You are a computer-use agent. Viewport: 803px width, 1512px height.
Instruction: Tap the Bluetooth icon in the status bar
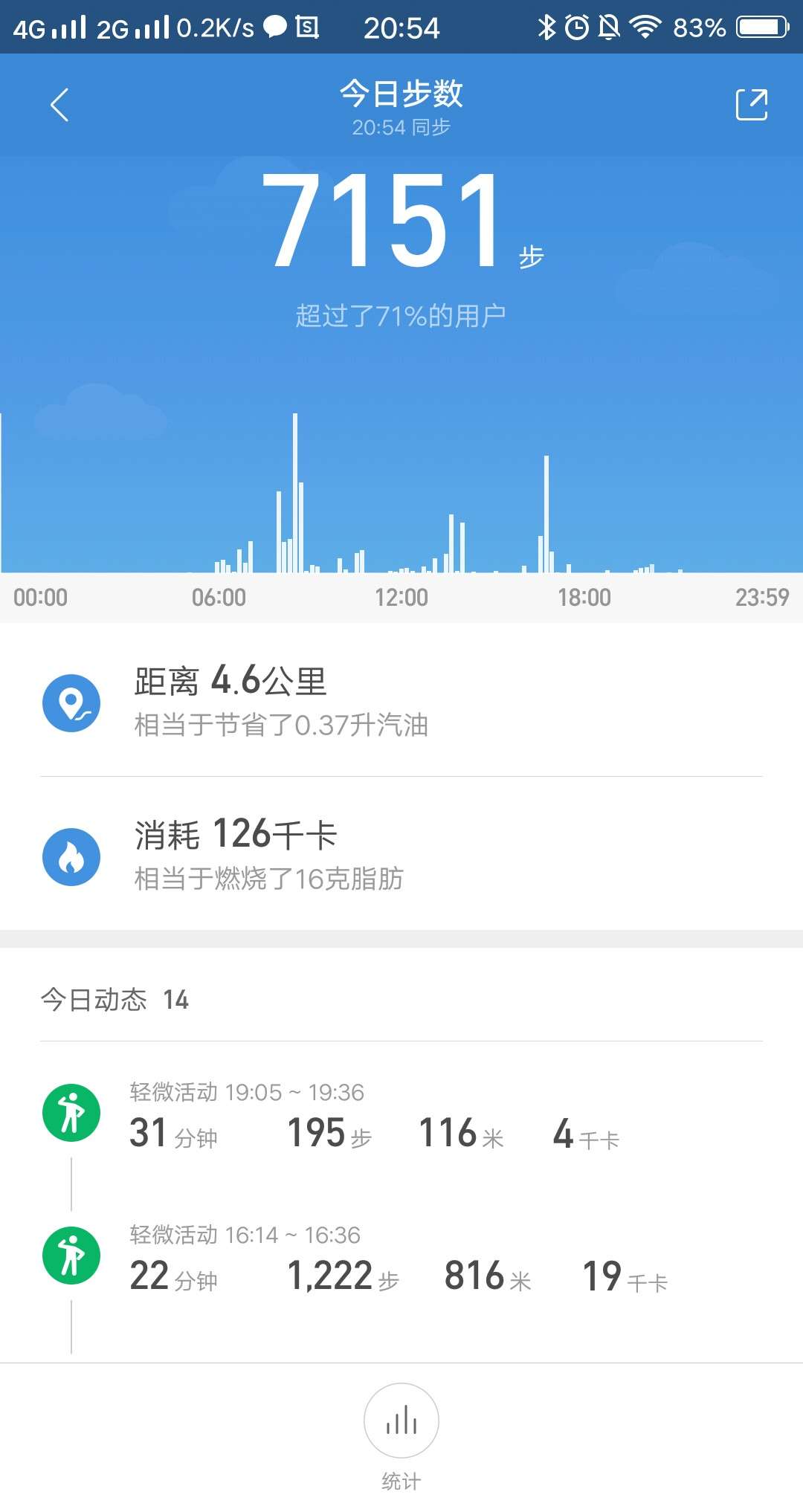[546, 28]
